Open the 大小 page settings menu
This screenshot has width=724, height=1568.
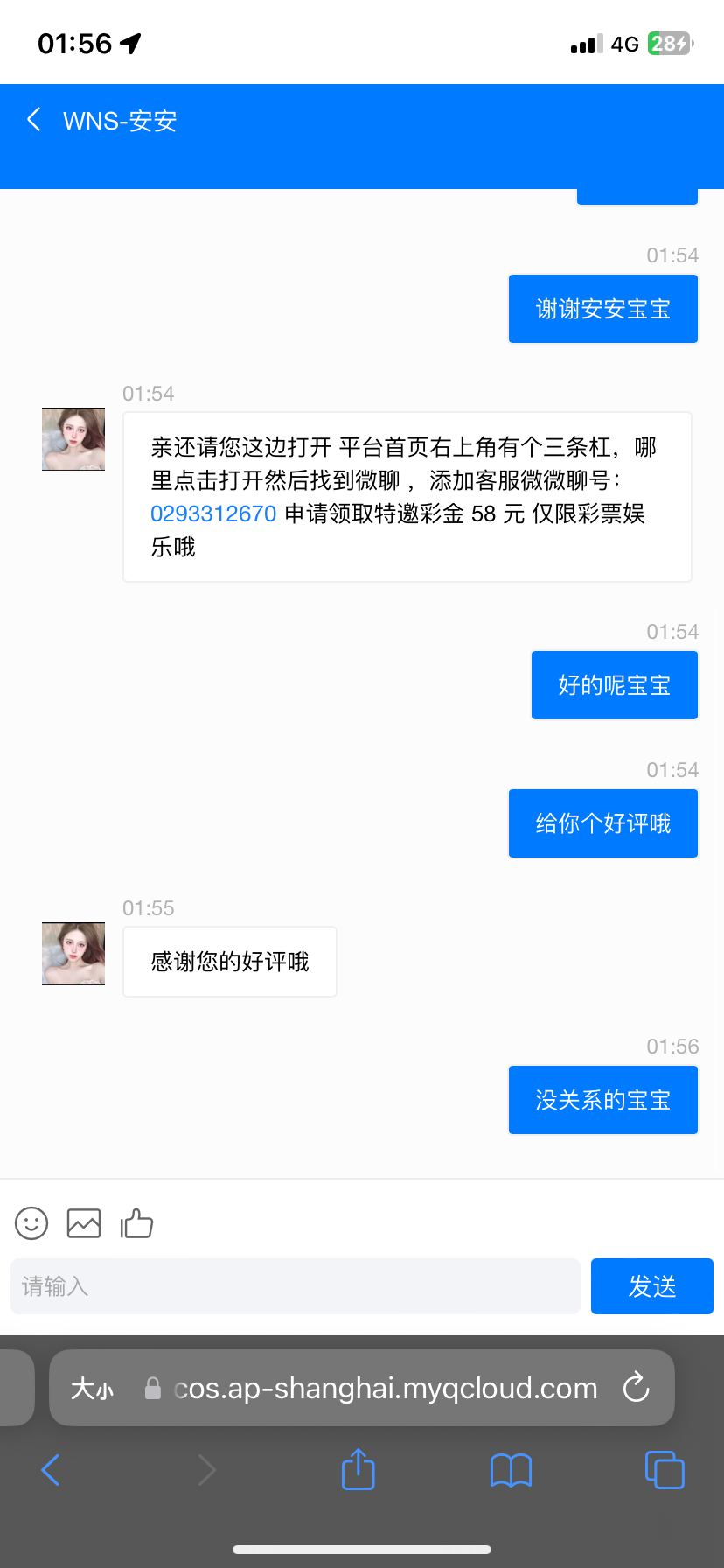tap(93, 1389)
